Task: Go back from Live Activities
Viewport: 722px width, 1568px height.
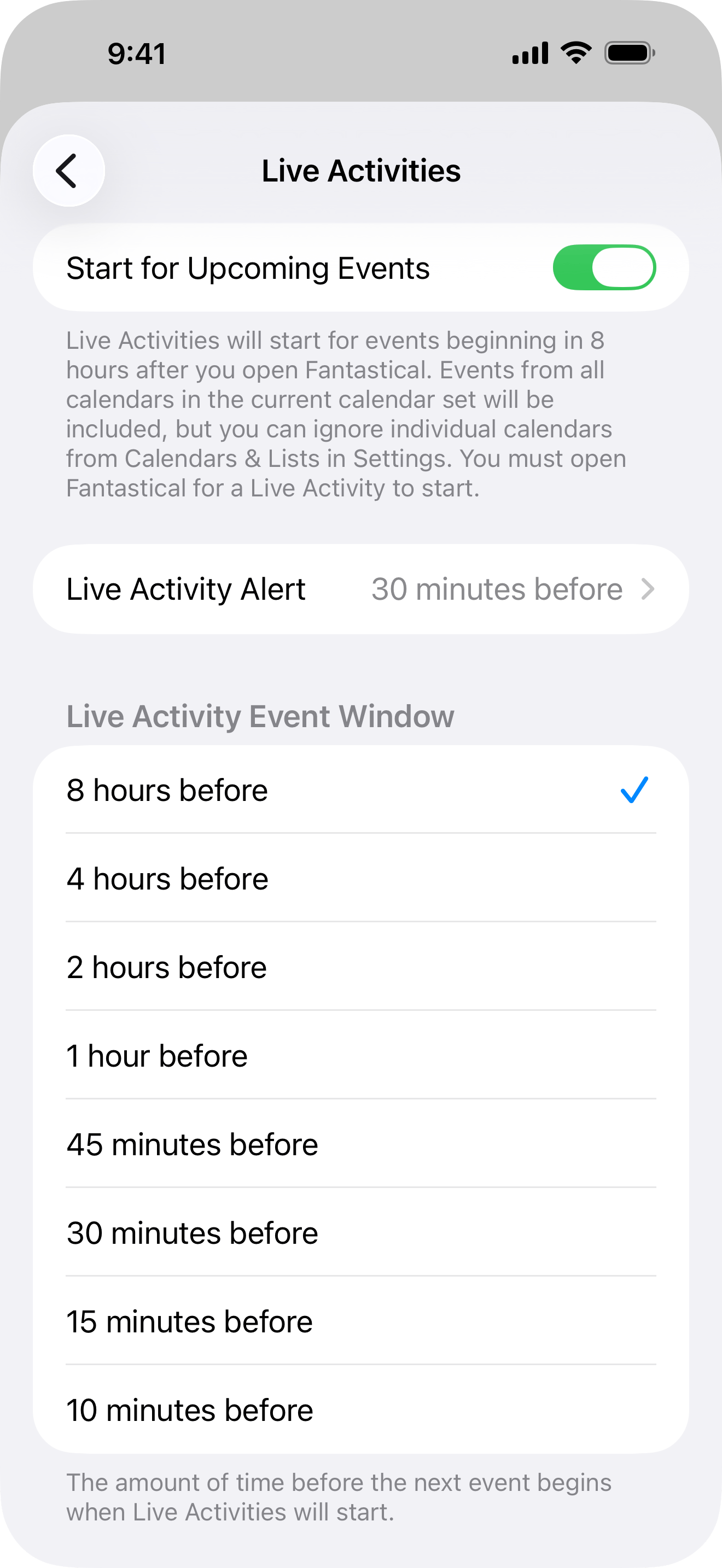Action: coord(68,171)
